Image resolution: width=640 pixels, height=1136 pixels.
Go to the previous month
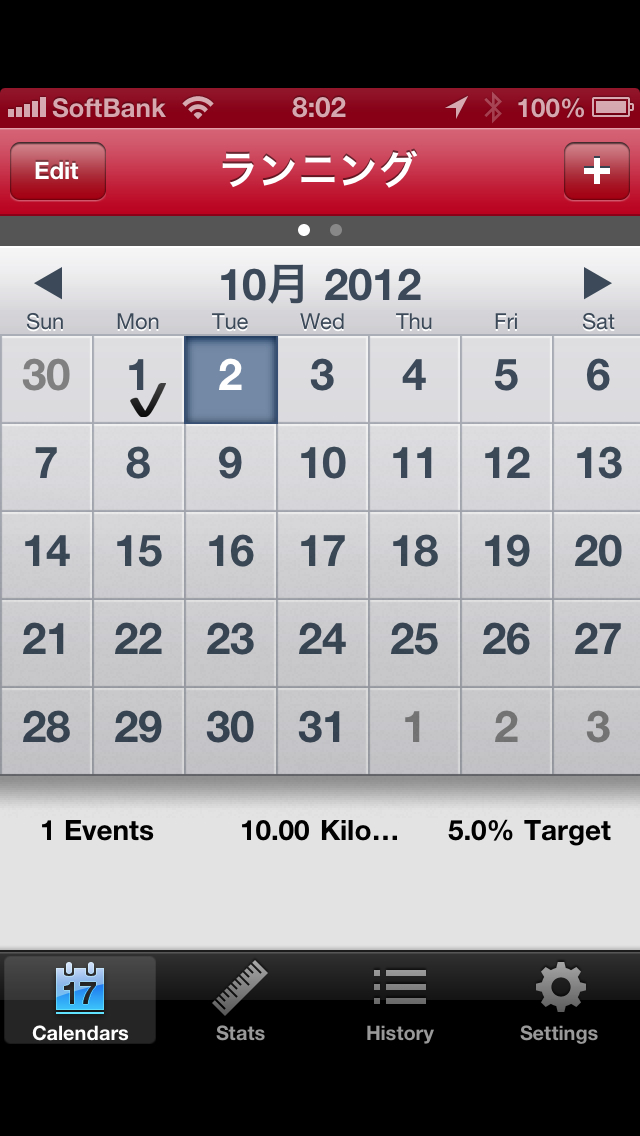(47, 284)
